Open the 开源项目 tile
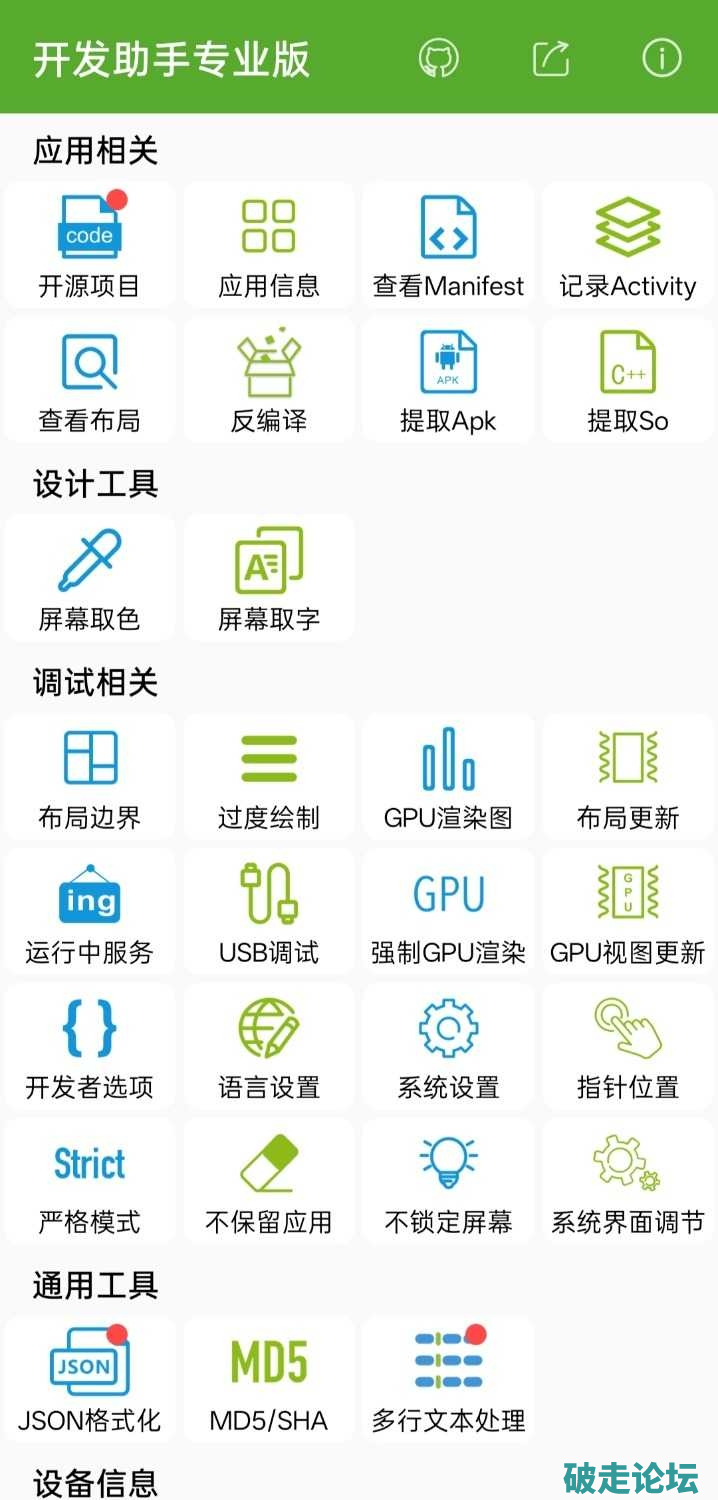 (90, 245)
